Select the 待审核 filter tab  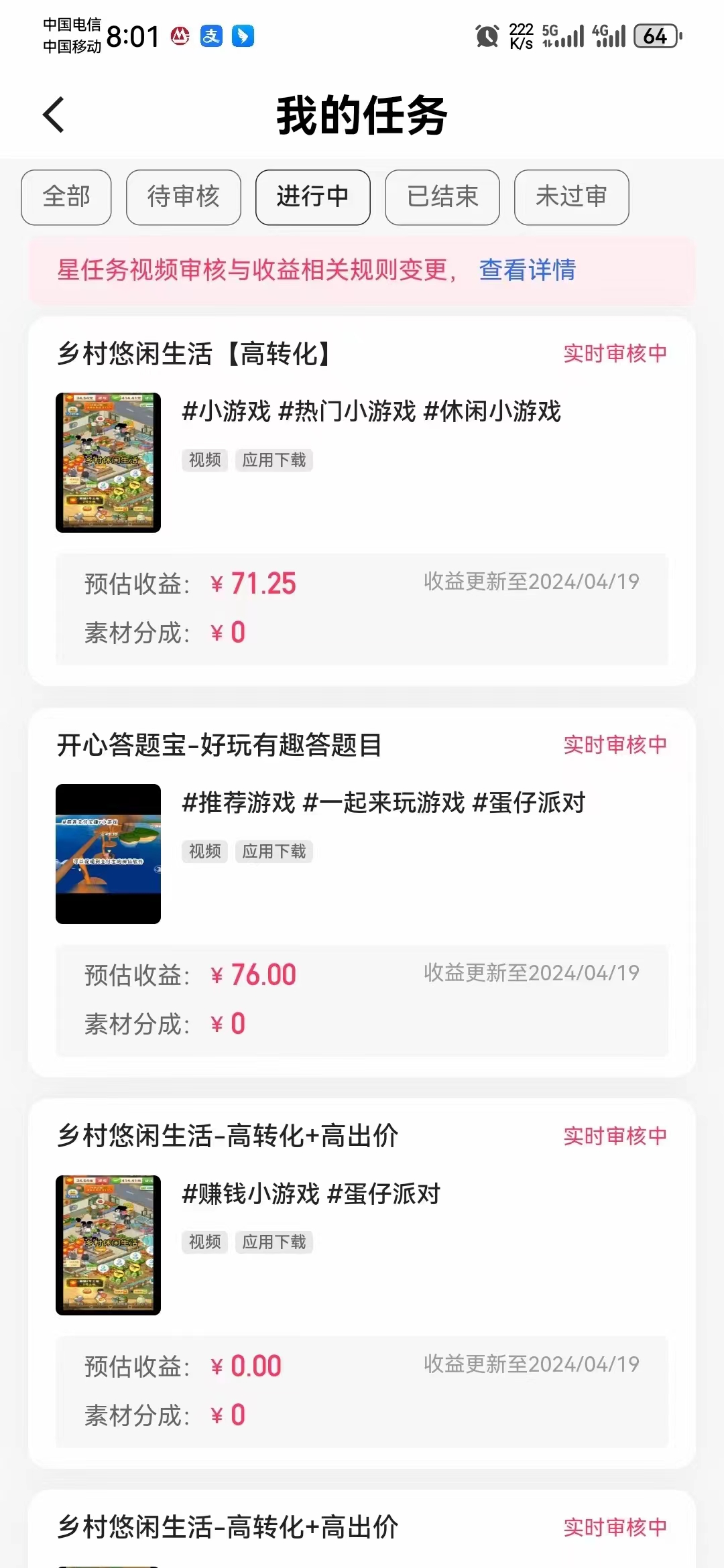point(183,197)
